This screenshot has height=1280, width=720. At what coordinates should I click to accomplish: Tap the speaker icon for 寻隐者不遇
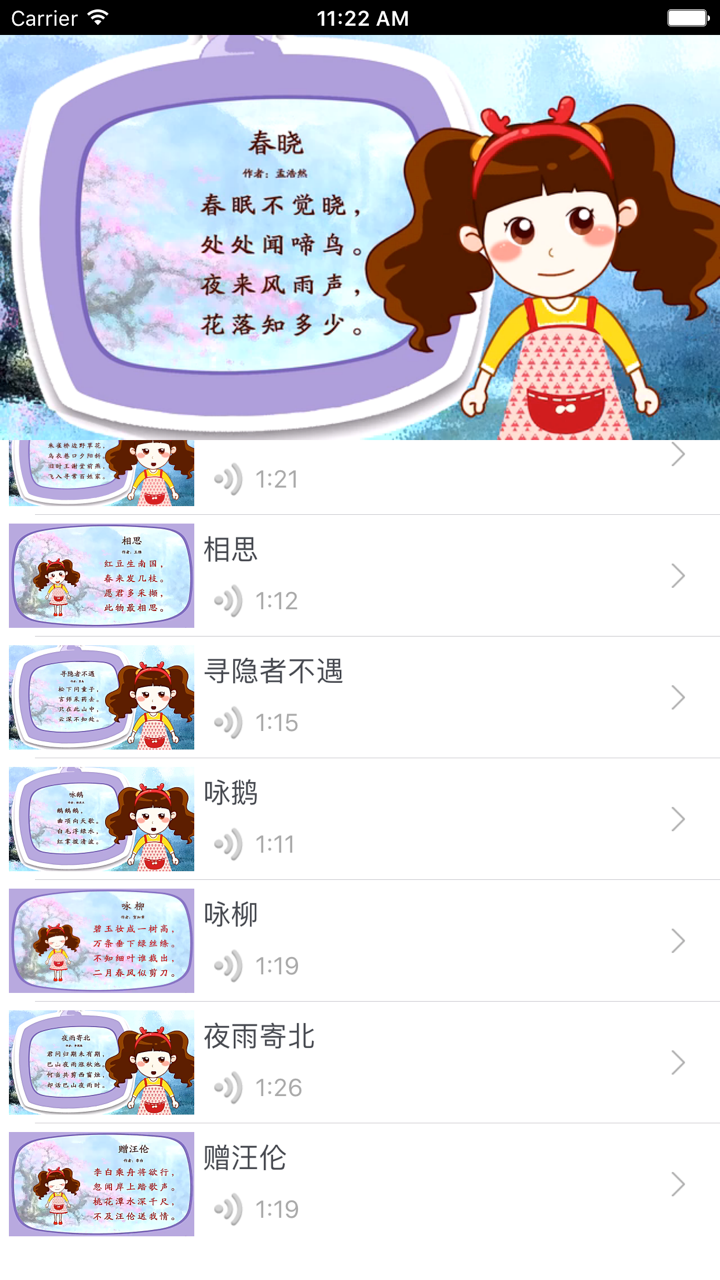pos(231,723)
